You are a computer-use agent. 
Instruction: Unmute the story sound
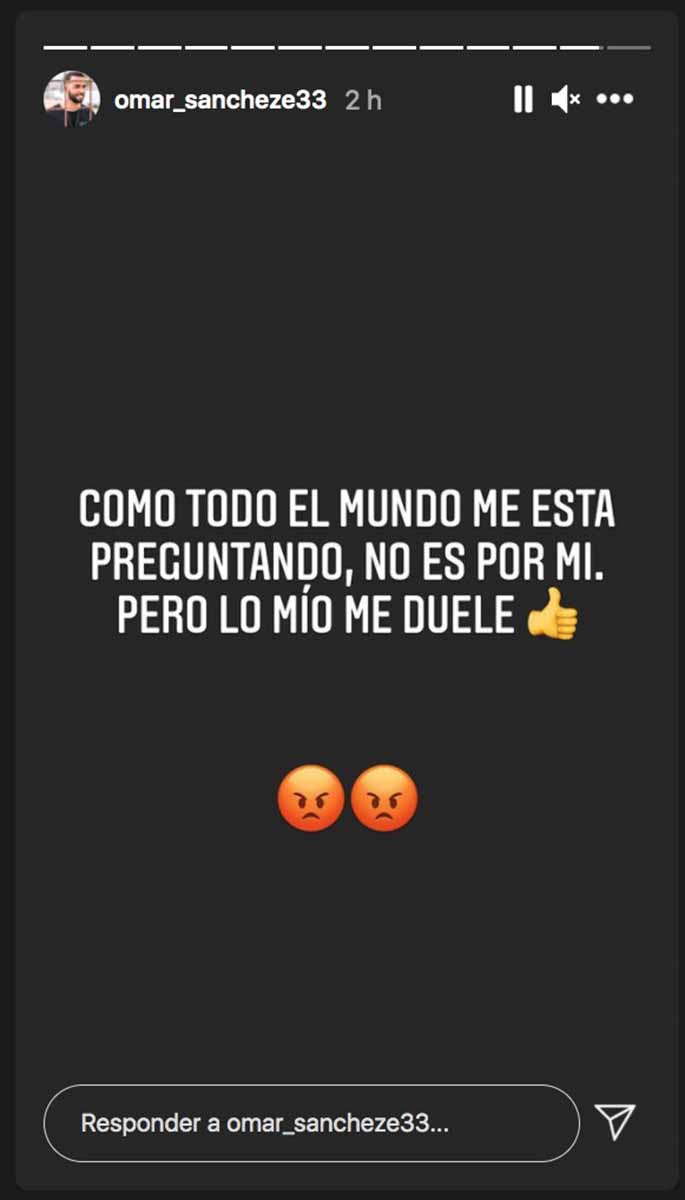click(x=565, y=99)
